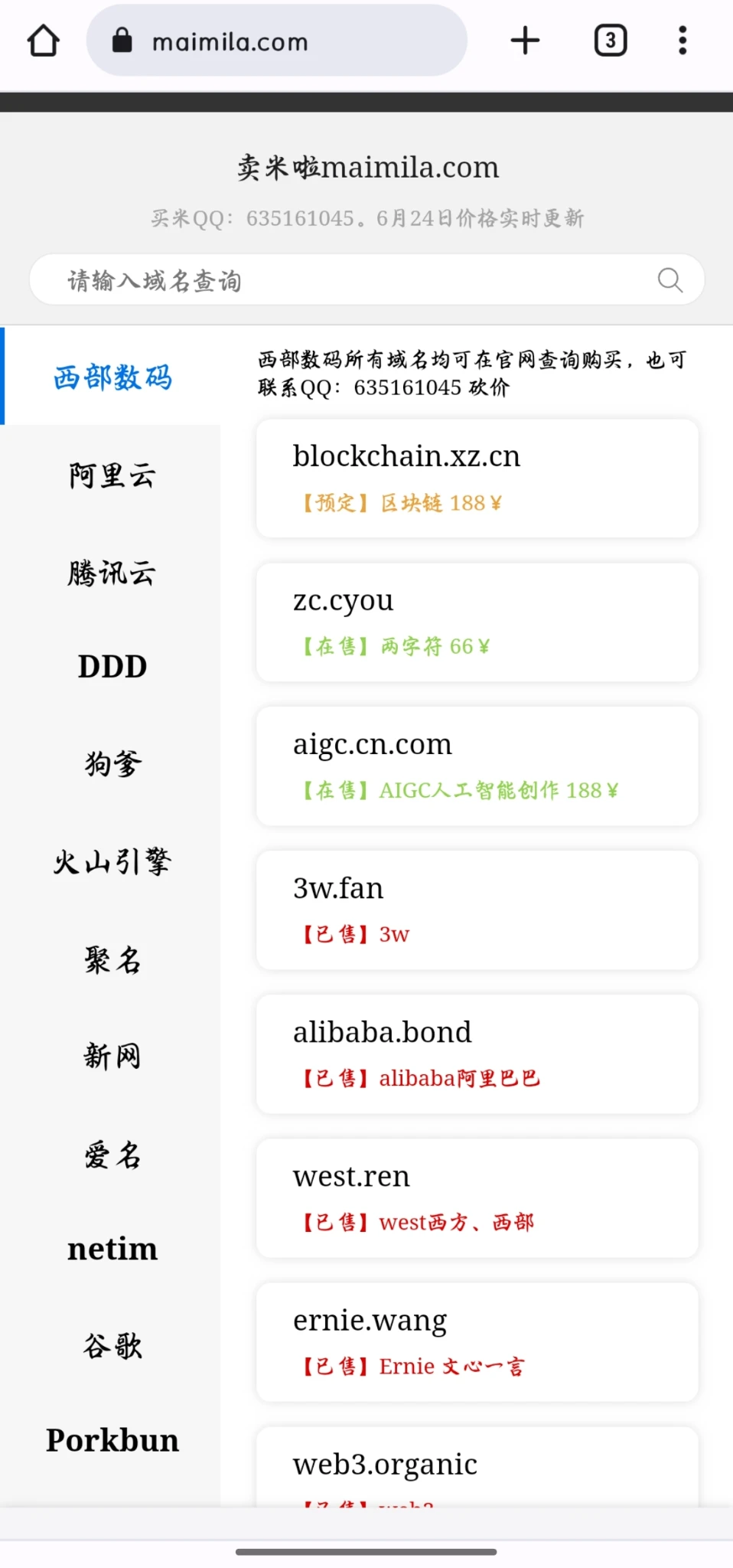733x1568 pixels.
Task: Select the DDD category
Action: (x=112, y=667)
